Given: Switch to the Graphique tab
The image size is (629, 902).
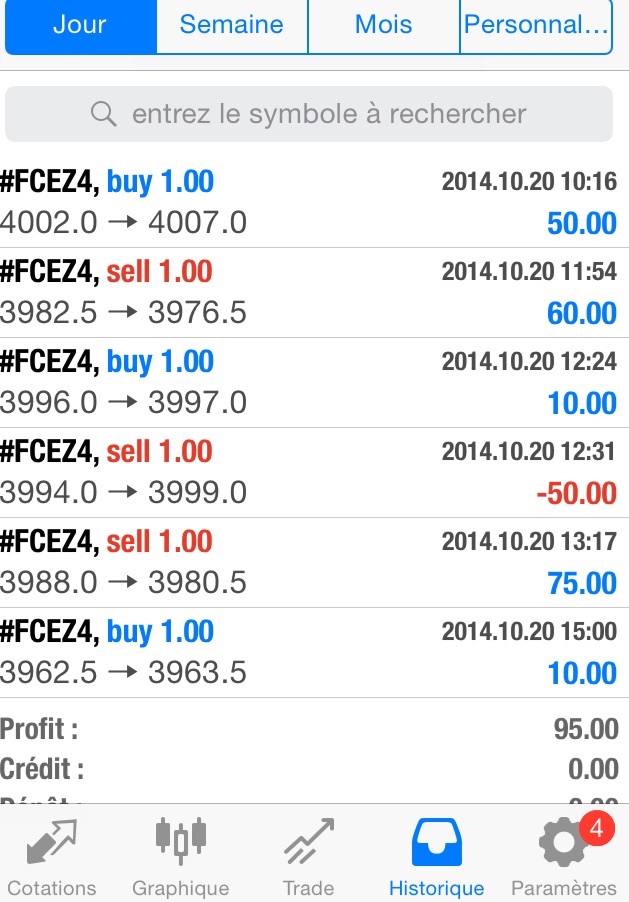Looking at the screenshot, I should click(181, 855).
